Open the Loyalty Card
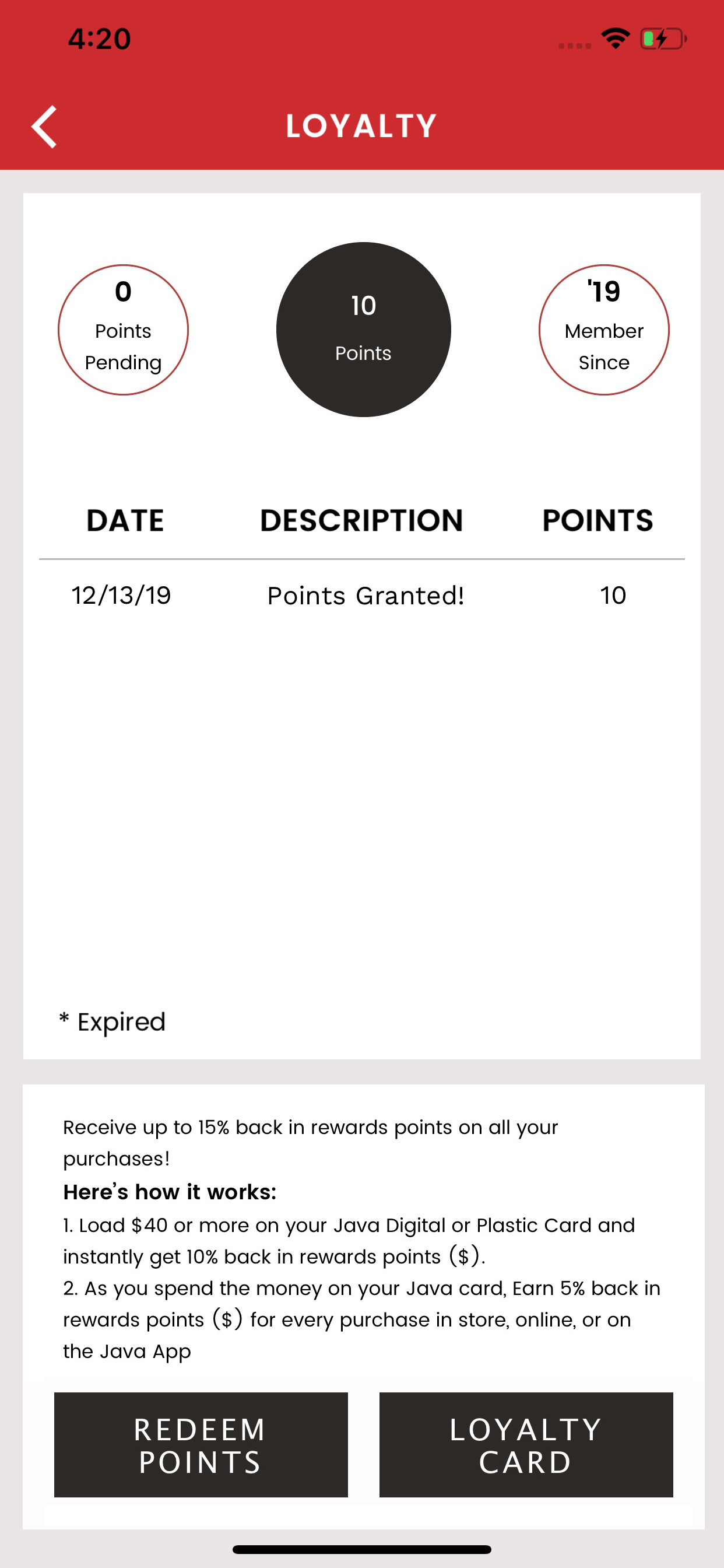The height and width of the screenshot is (1568, 724). click(526, 1444)
